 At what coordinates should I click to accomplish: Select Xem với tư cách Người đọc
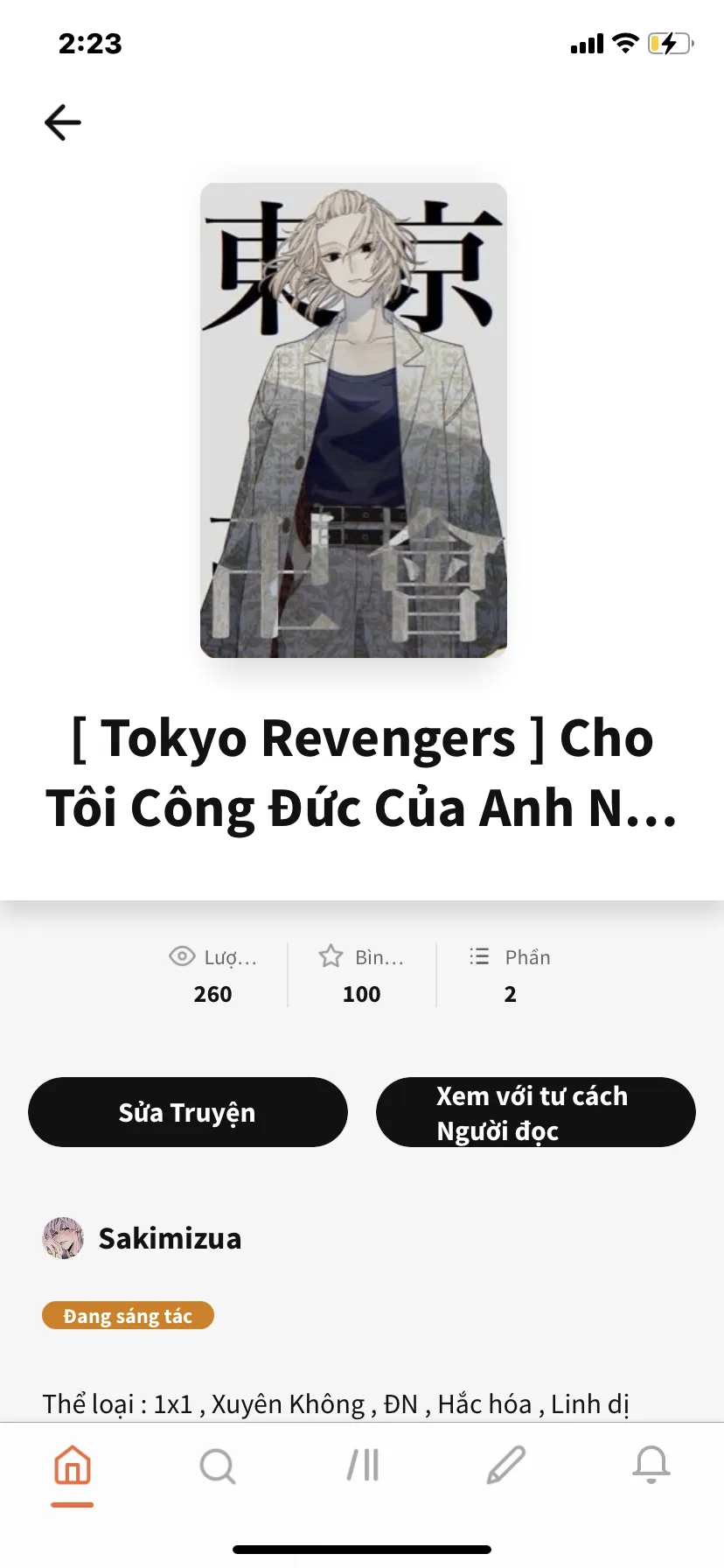535,1112
